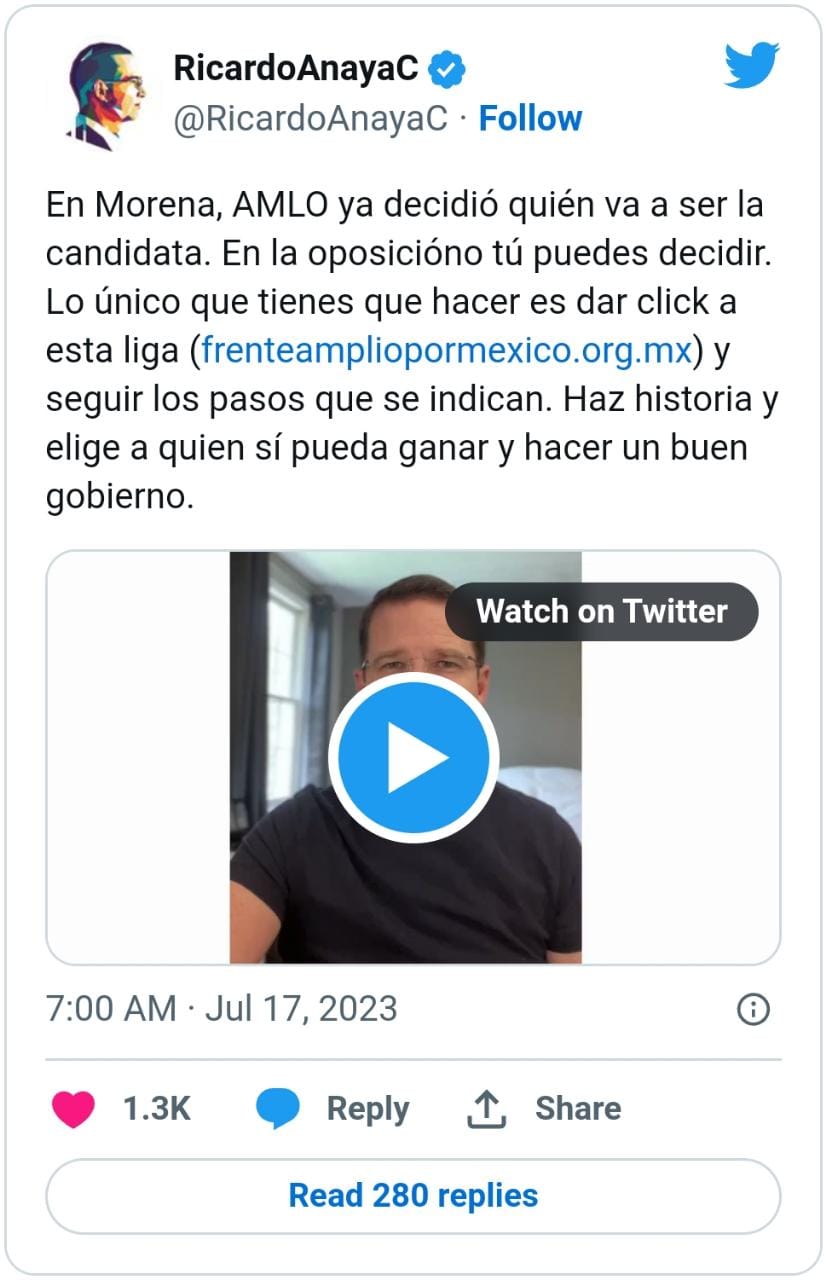Screen dimensions: 826x1280
Task: Play the embedded video
Action: click(x=413, y=757)
